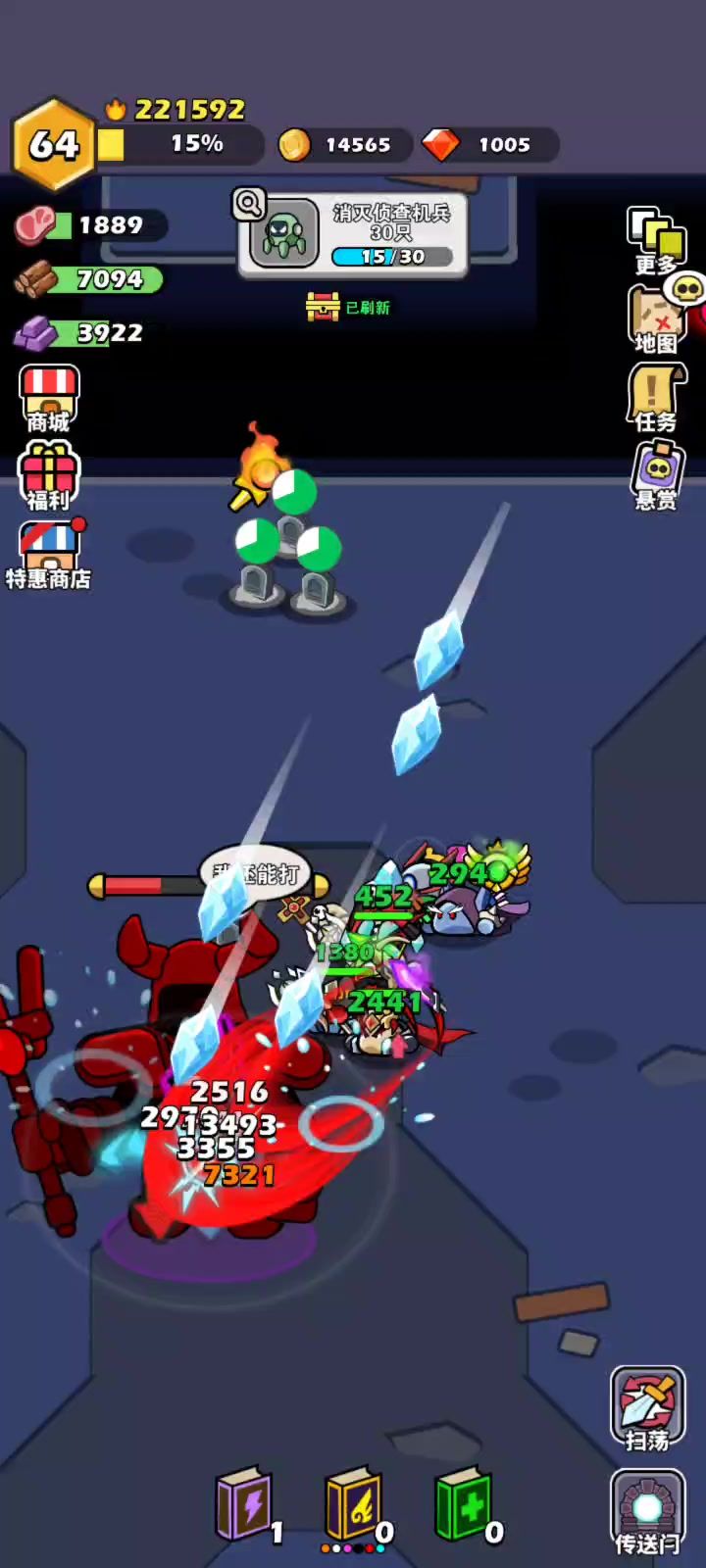Use the green healing skill book

(x=463, y=1504)
